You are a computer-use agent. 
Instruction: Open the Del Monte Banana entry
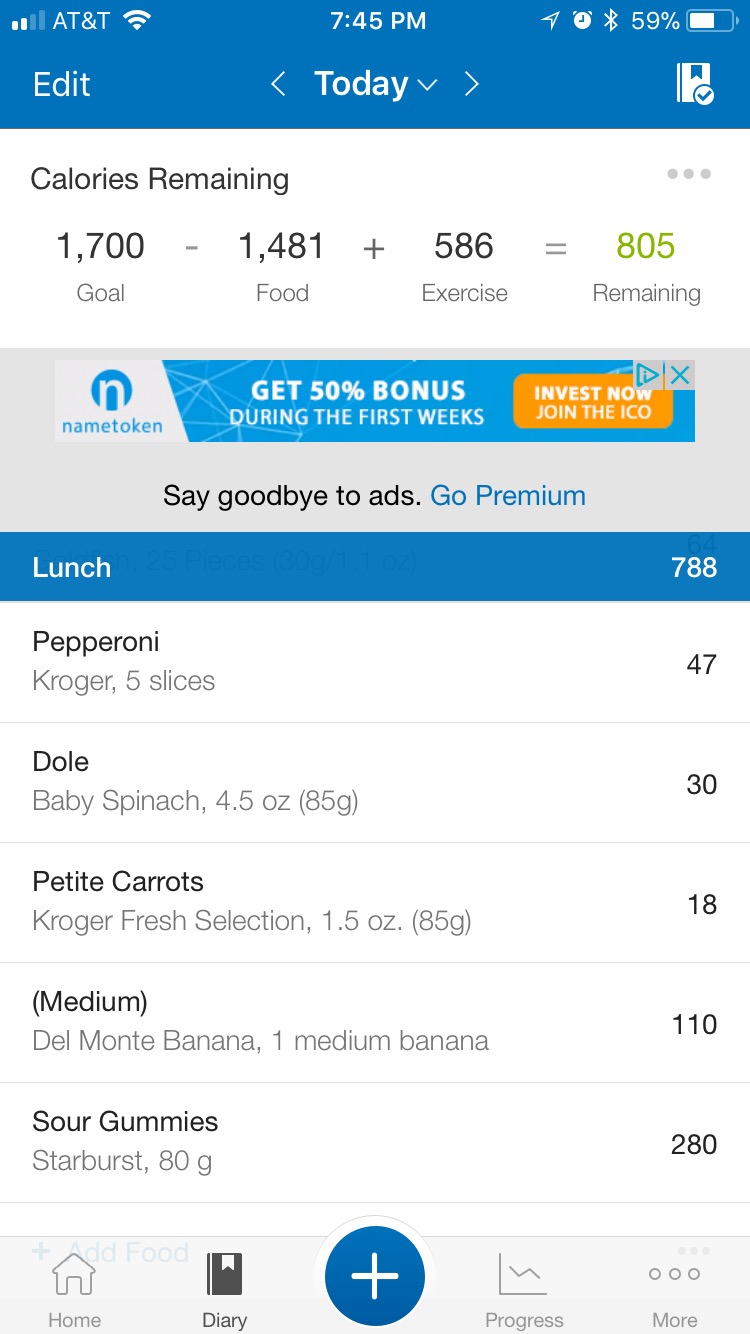(x=375, y=1022)
